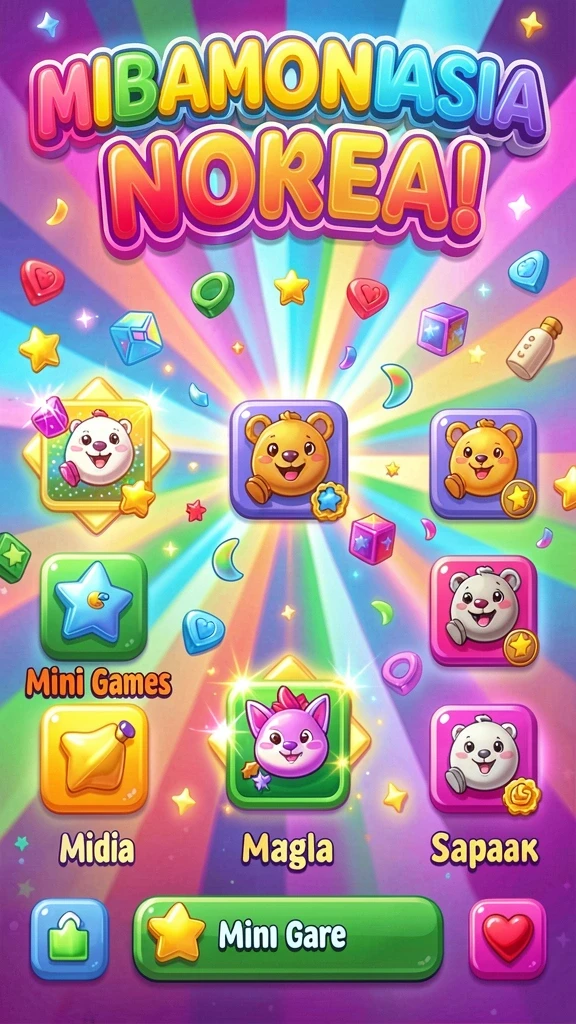
Task: Pick the gray bear on the pink tile
Action: pyautogui.click(x=483, y=611)
